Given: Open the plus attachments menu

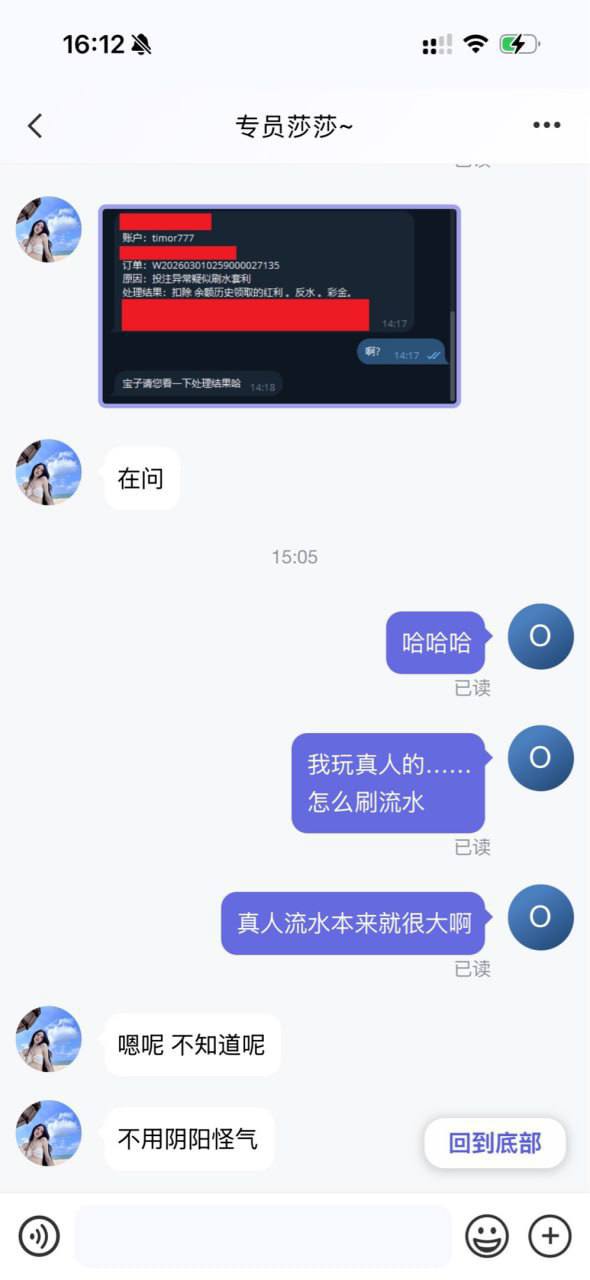Looking at the screenshot, I should [550, 1236].
